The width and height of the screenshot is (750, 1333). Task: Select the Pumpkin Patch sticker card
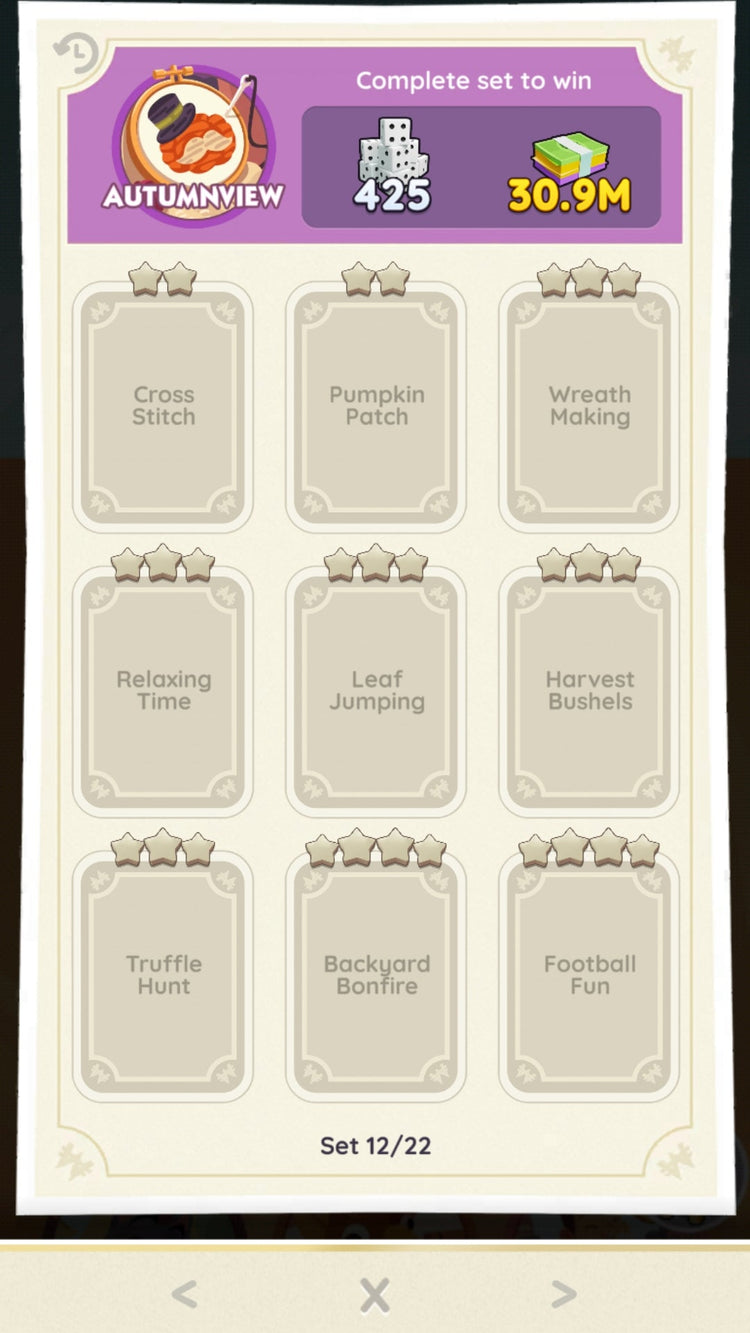pyautogui.click(x=376, y=406)
